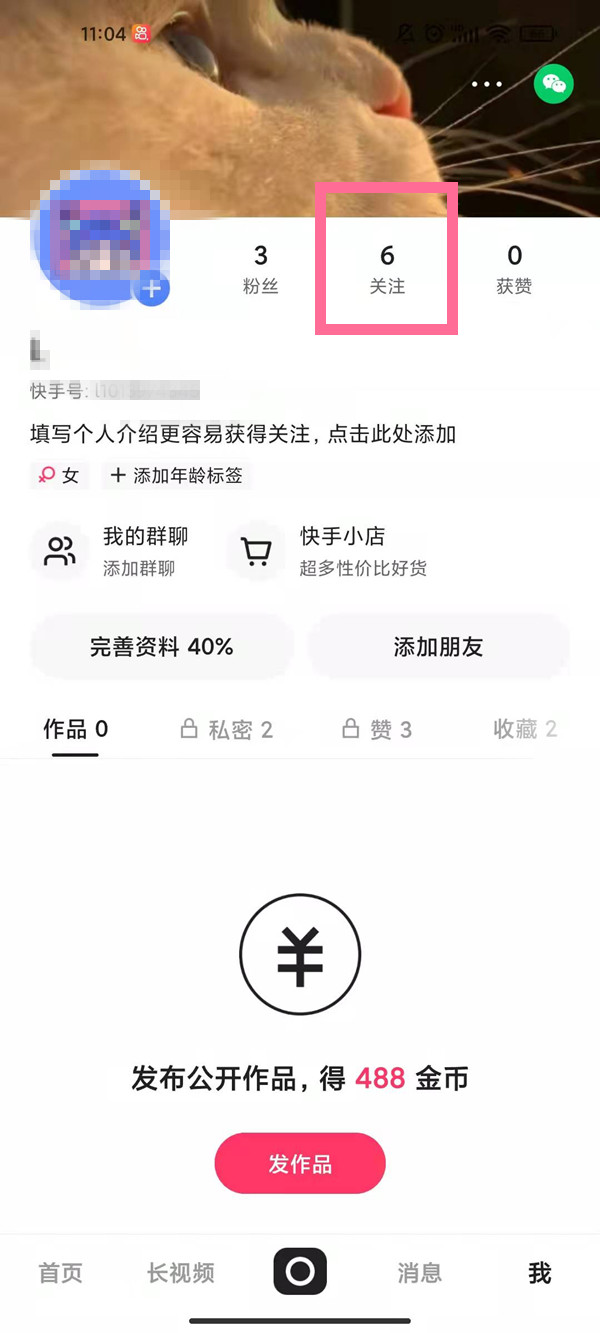
Task: Open the 关注 following list
Action: tap(387, 269)
